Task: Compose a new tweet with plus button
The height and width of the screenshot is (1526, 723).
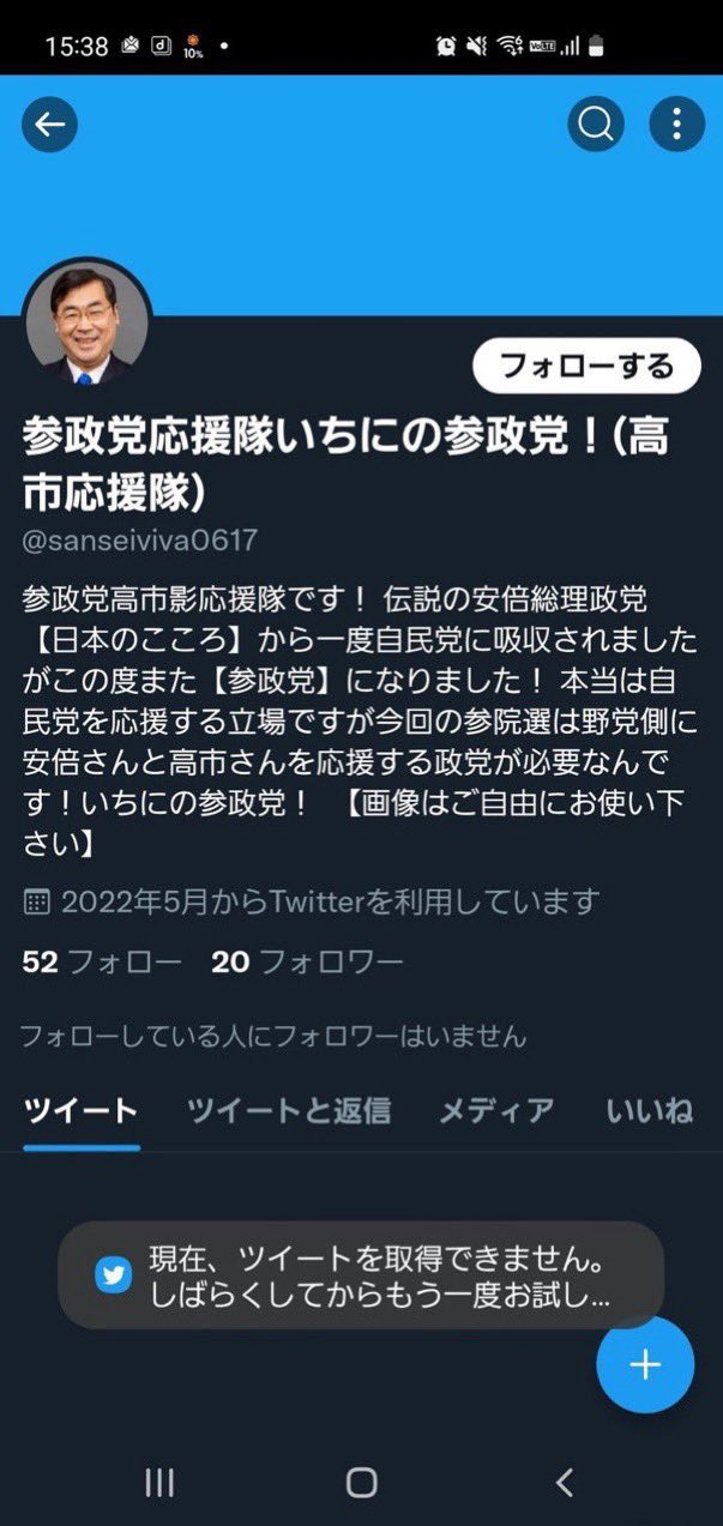Action: click(x=645, y=1365)
